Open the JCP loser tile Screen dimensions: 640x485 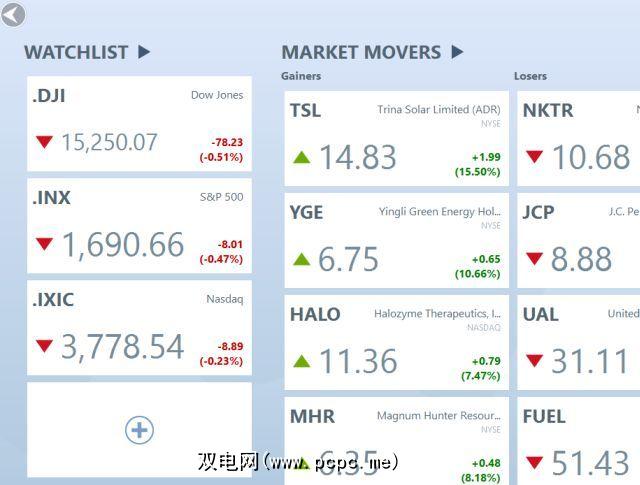579,241
